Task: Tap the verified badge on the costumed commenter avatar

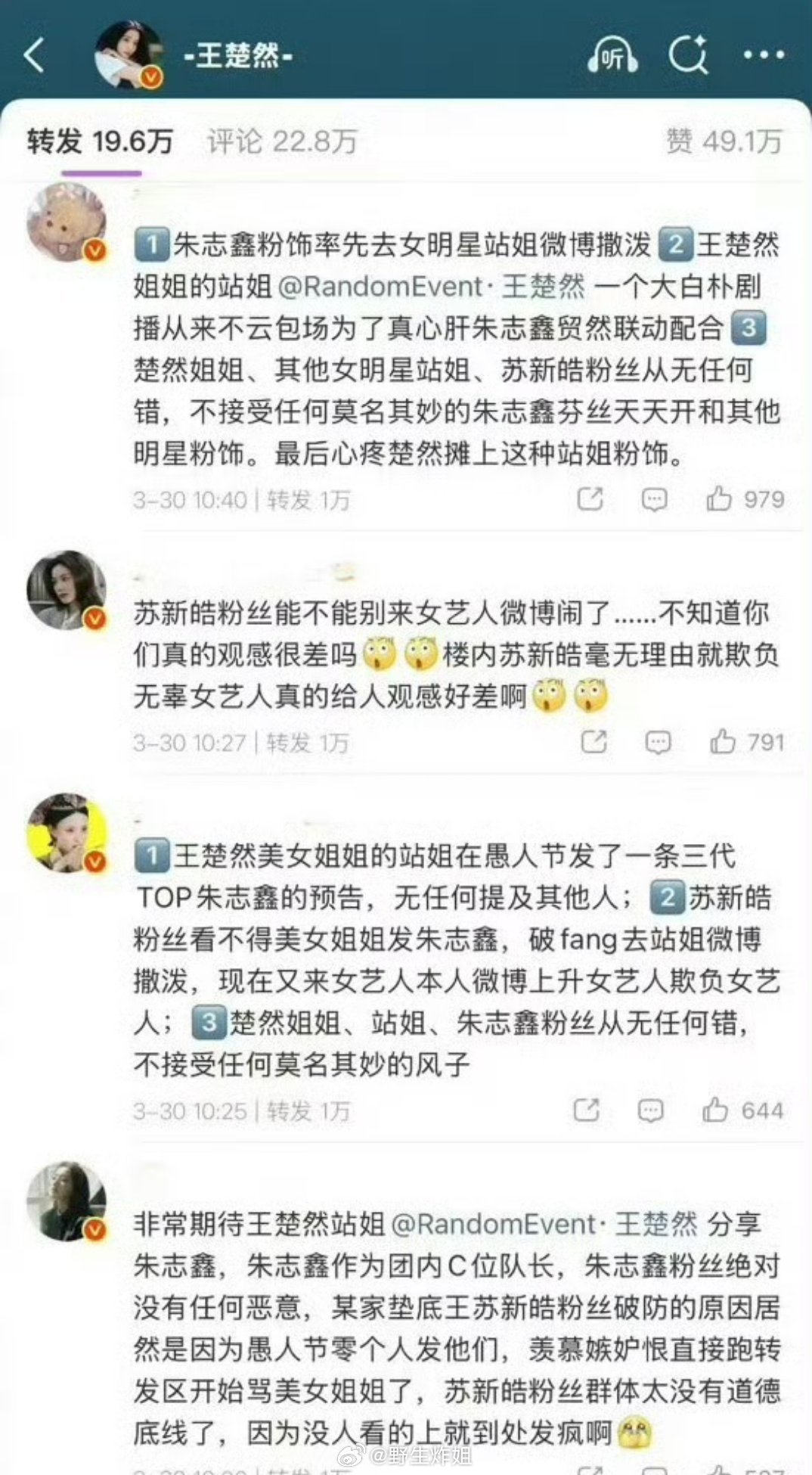Action: pos(96,862)
